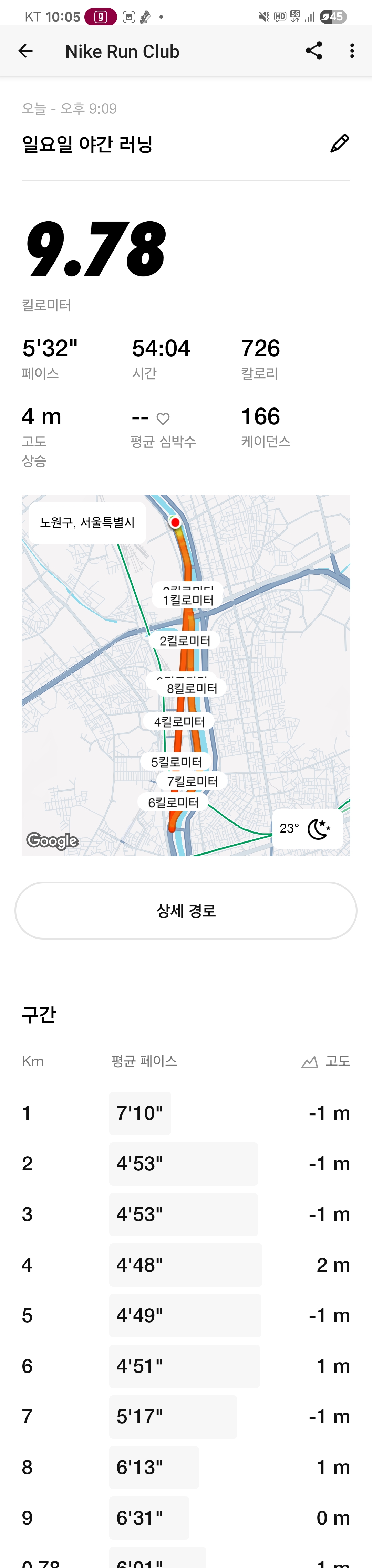Screen dimensions: 372x1568
Task: Open the 상세 경로 detailed route
Action: (186, 911)
